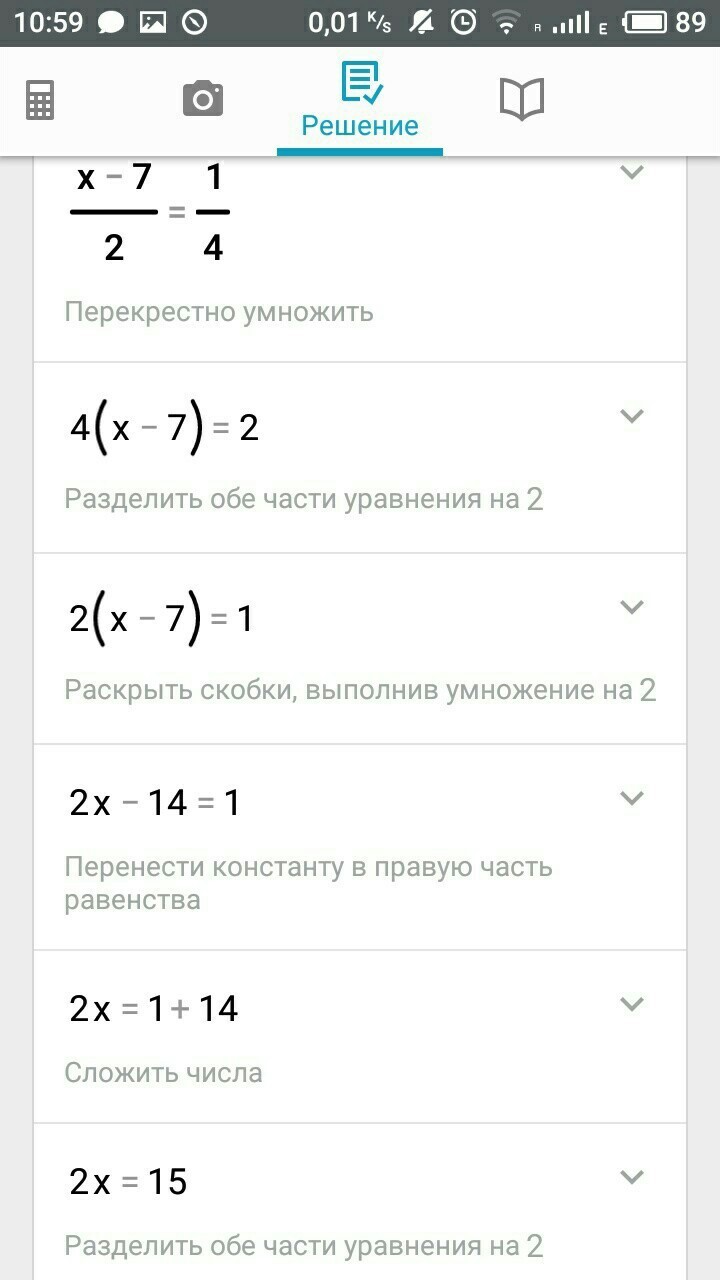Switch to the calculator tab
This screenshot has width=720, height=1280.
click(40, 100)
